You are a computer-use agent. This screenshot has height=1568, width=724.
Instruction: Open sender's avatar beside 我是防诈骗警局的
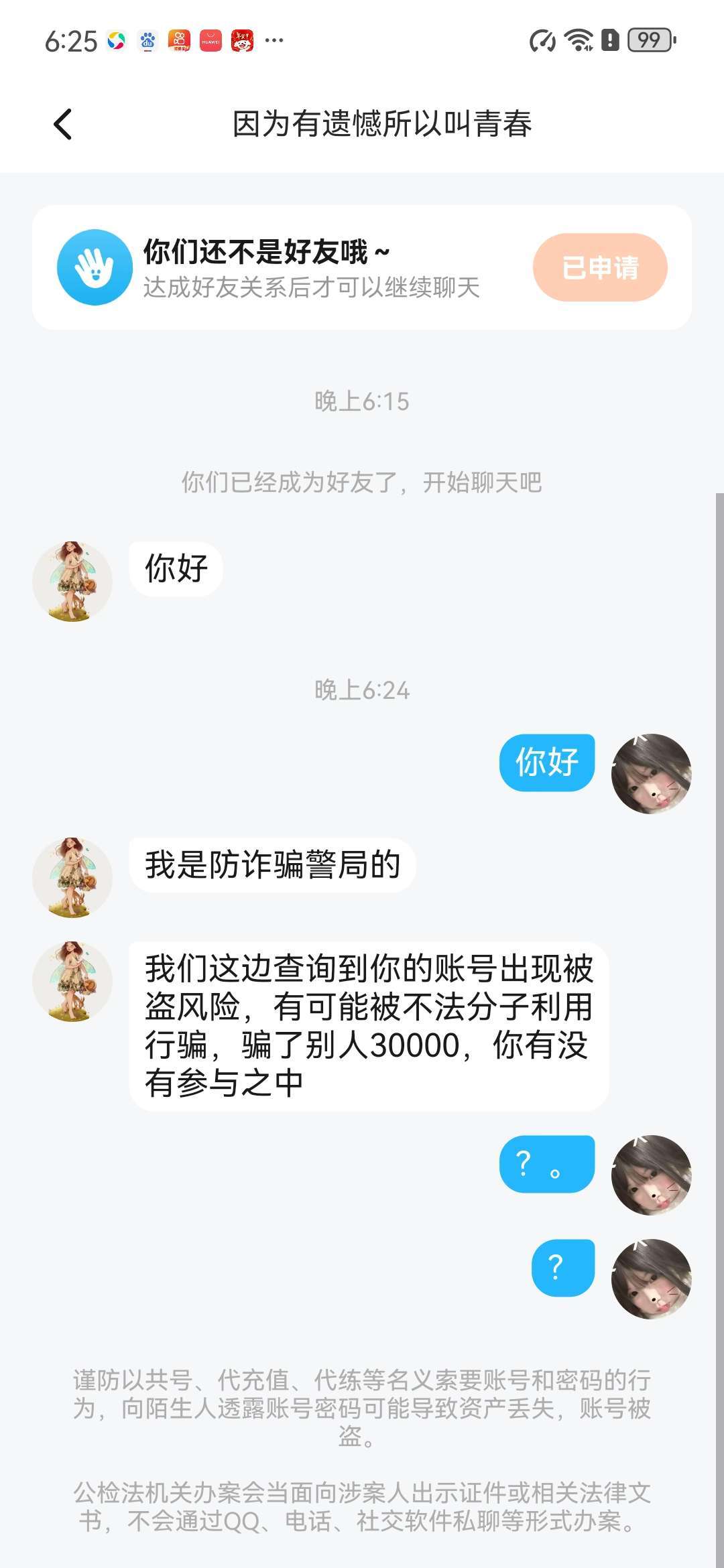pos(72,877)
